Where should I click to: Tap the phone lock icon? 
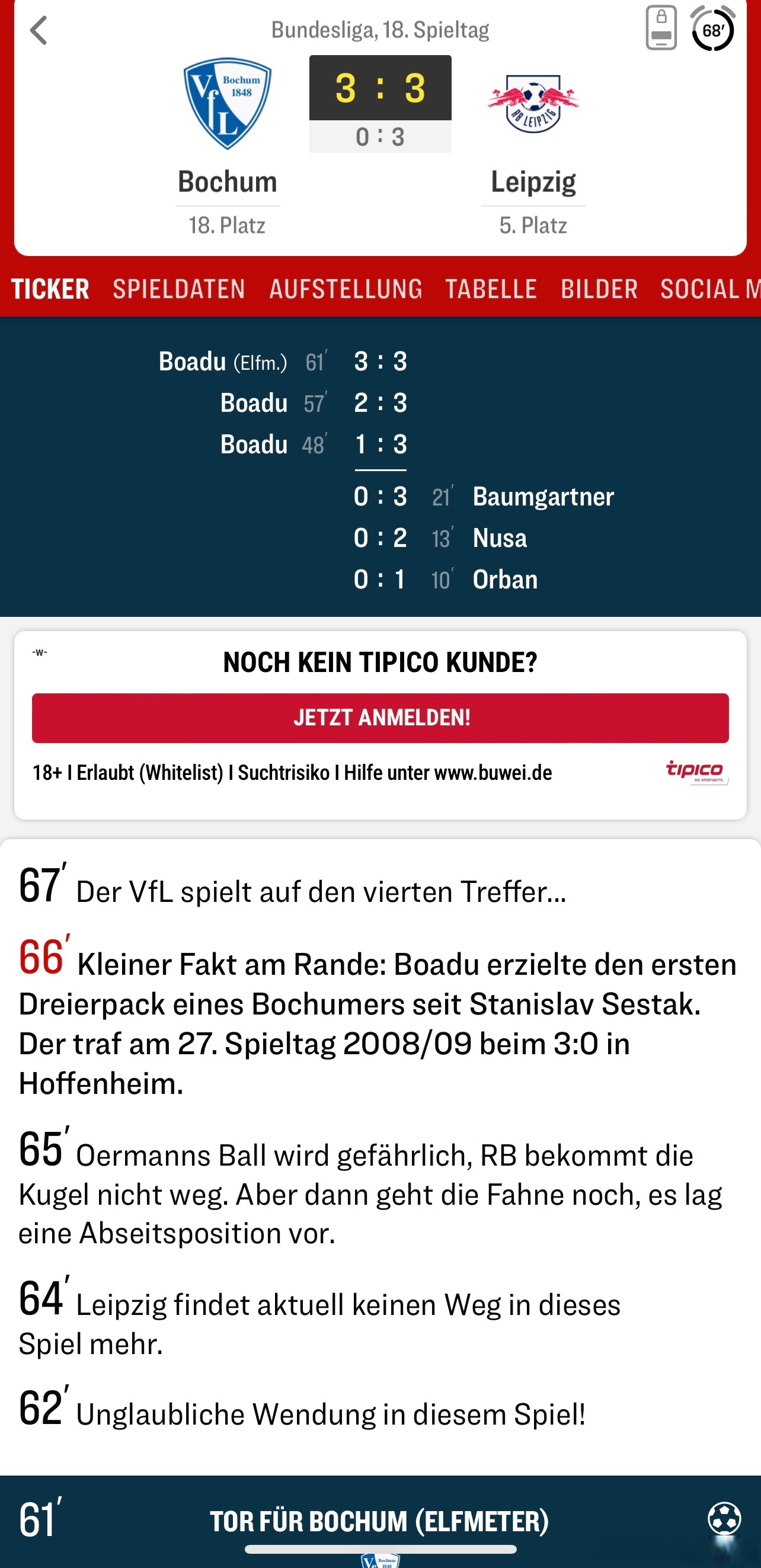coord(661,28)
